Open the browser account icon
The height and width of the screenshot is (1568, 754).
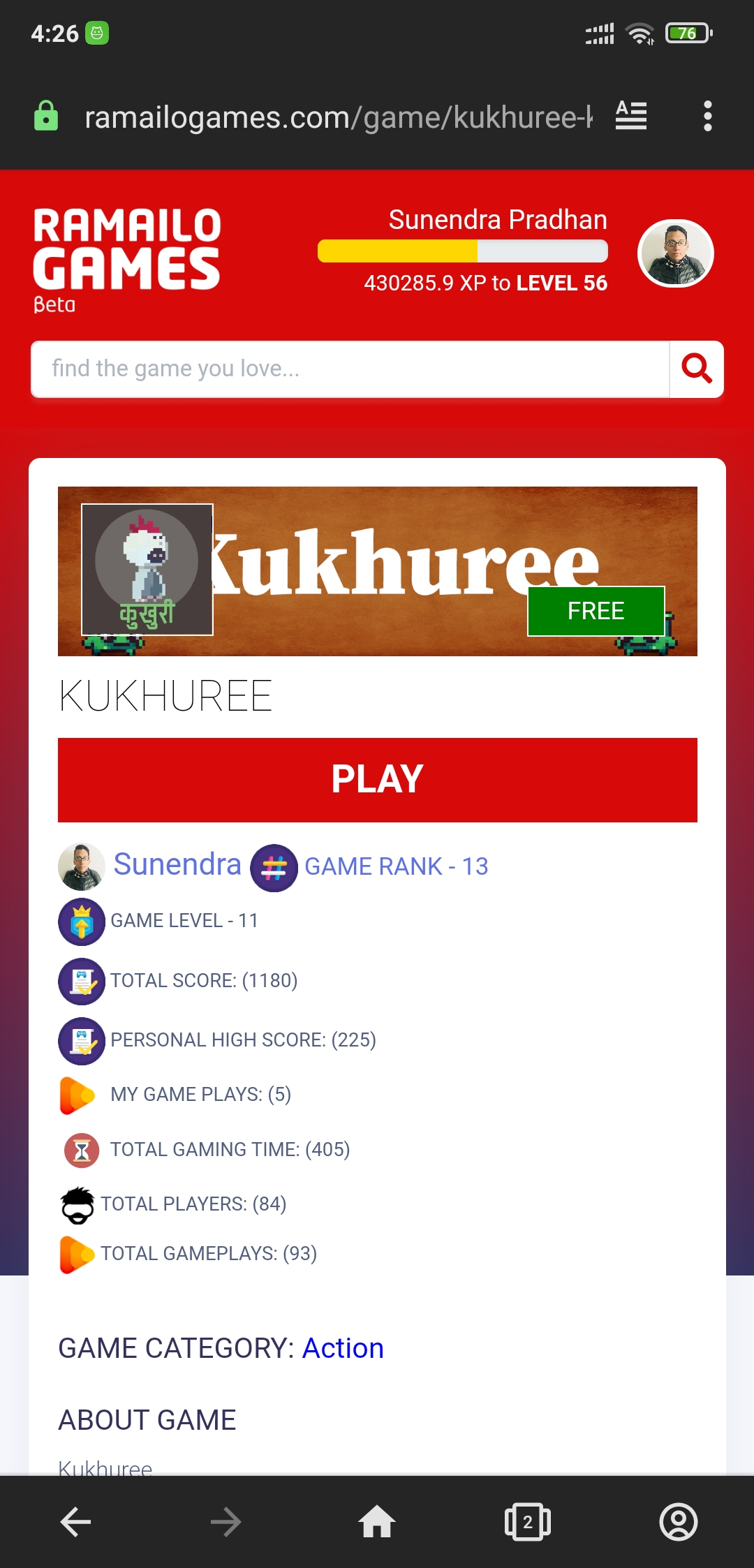point(678,1522)
